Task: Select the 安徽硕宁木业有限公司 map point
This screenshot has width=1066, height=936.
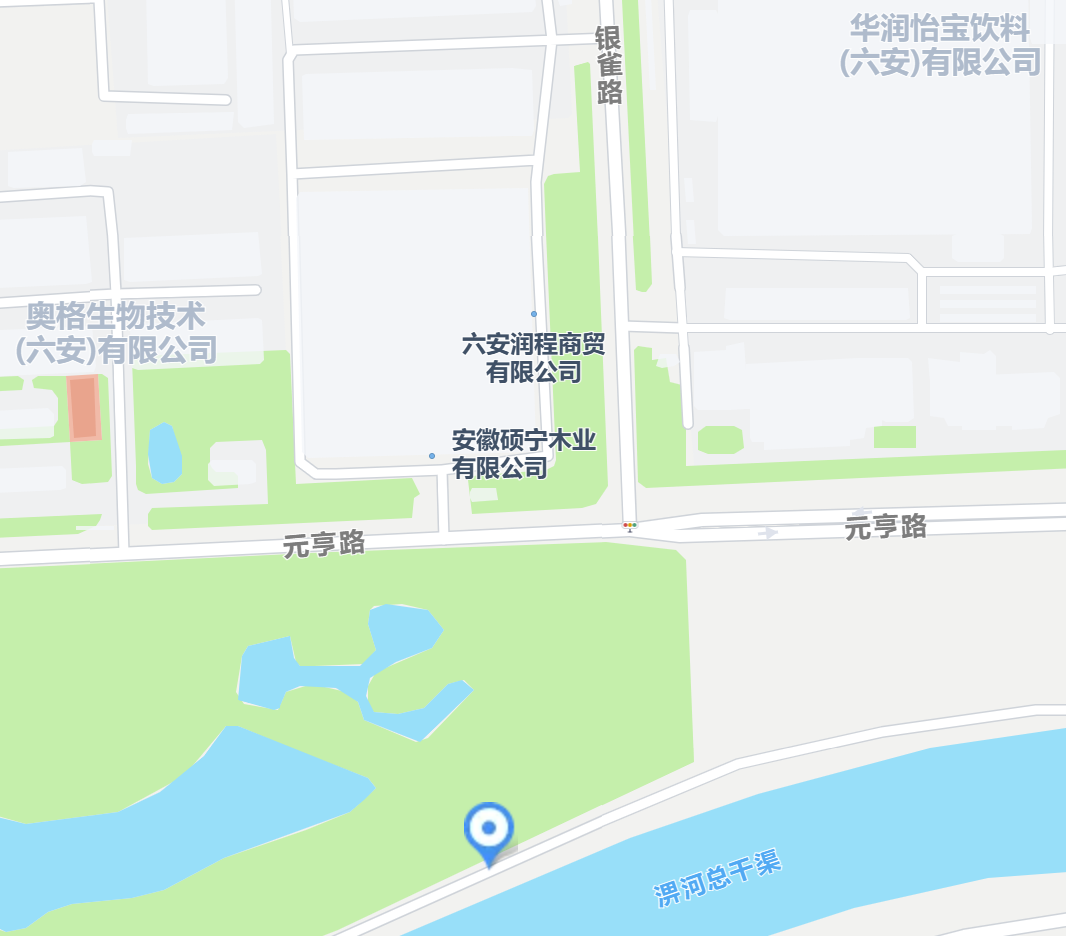Action: point(432,456)
